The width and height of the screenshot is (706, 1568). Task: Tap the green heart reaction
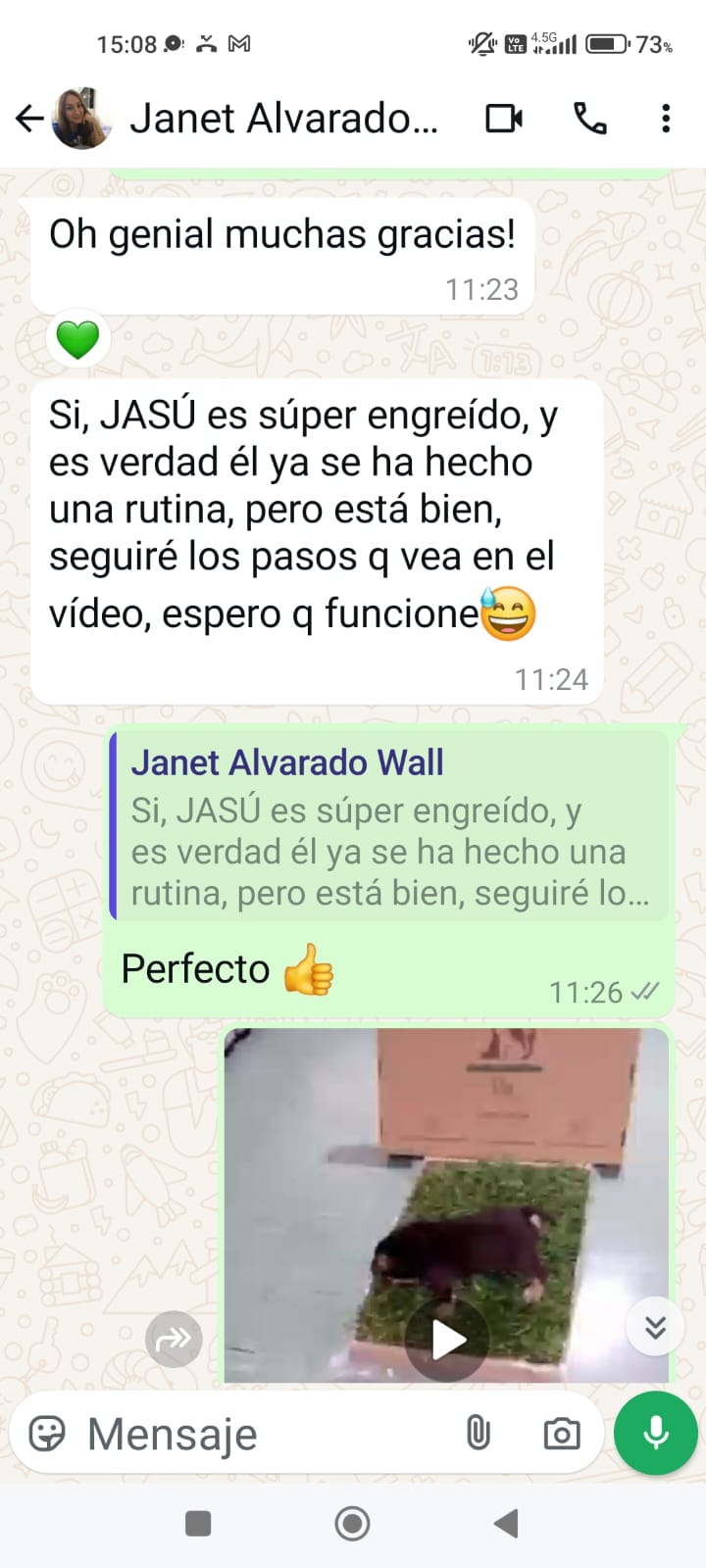[78, 340]
